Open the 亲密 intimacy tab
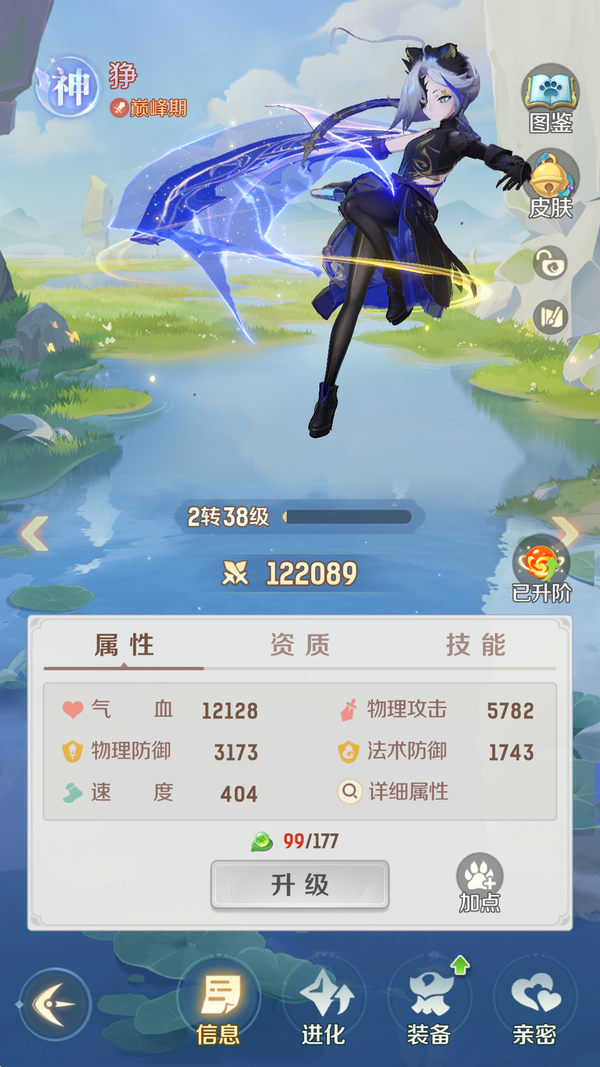The image size is (600, 1067). pos(534,1008)
